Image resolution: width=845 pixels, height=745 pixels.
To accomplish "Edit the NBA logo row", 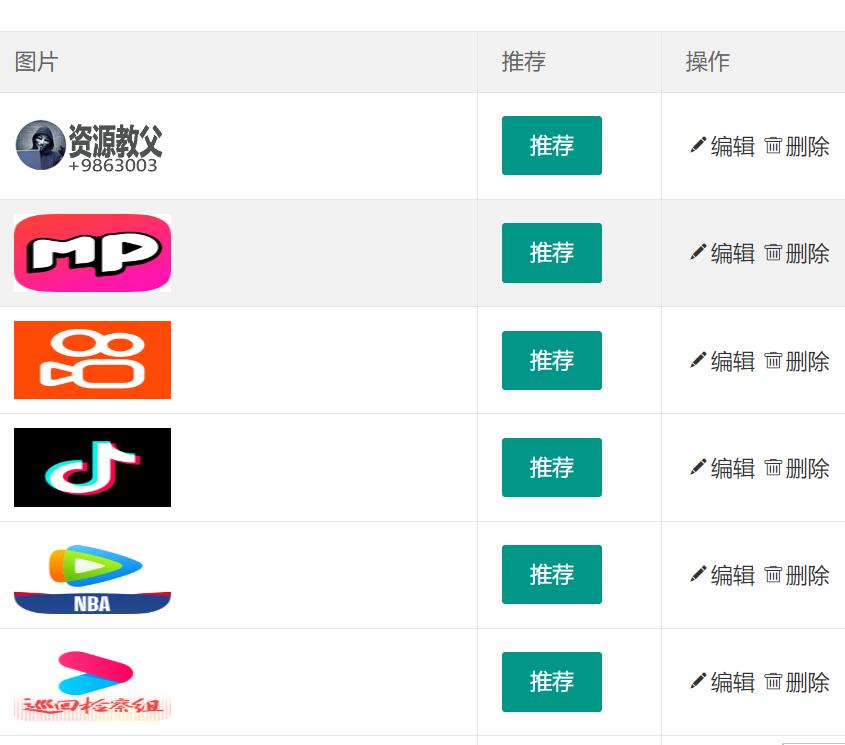I will [x=722, y=574].
